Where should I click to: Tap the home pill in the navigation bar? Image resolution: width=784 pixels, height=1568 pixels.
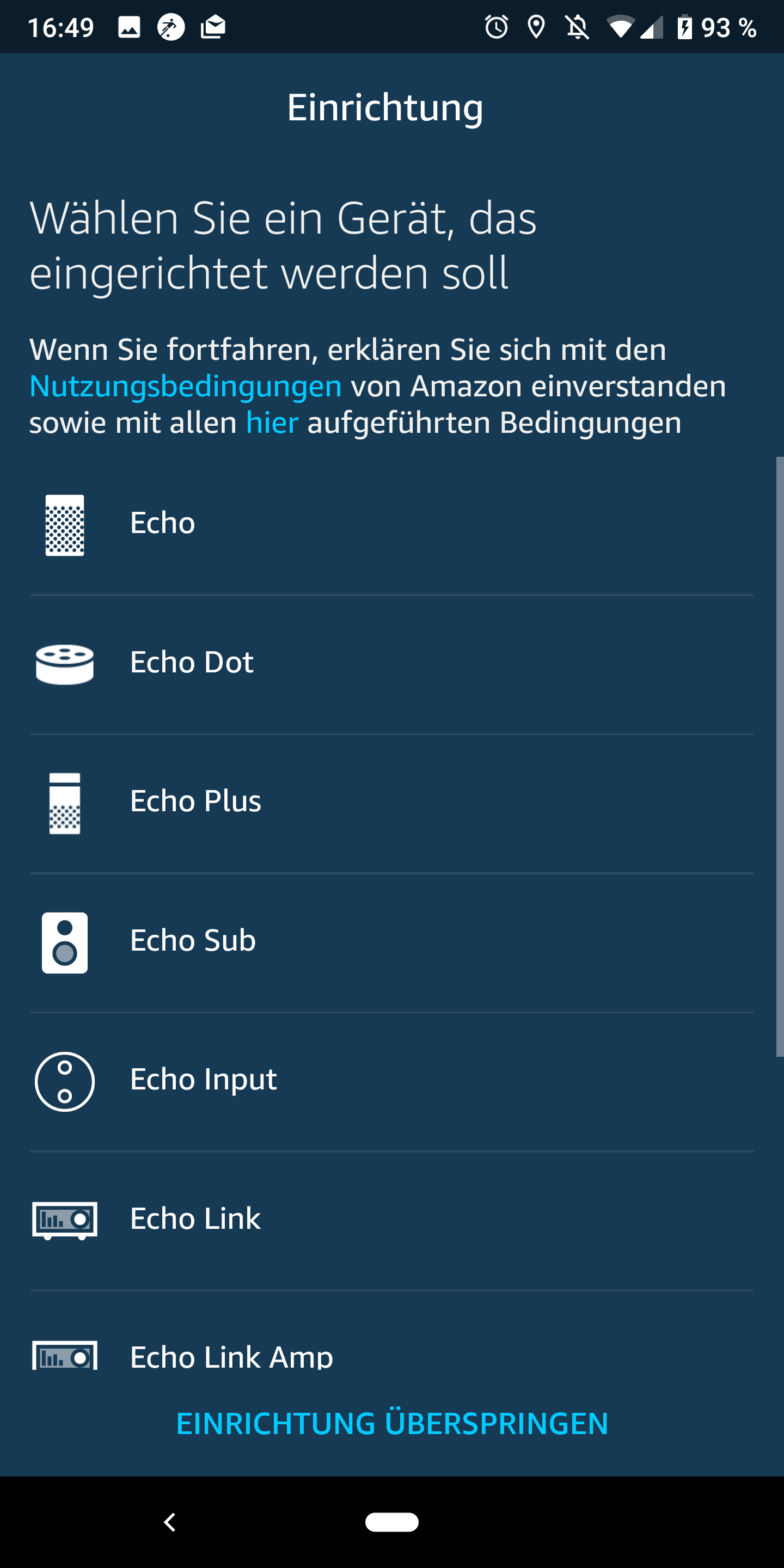[392, 1522]
